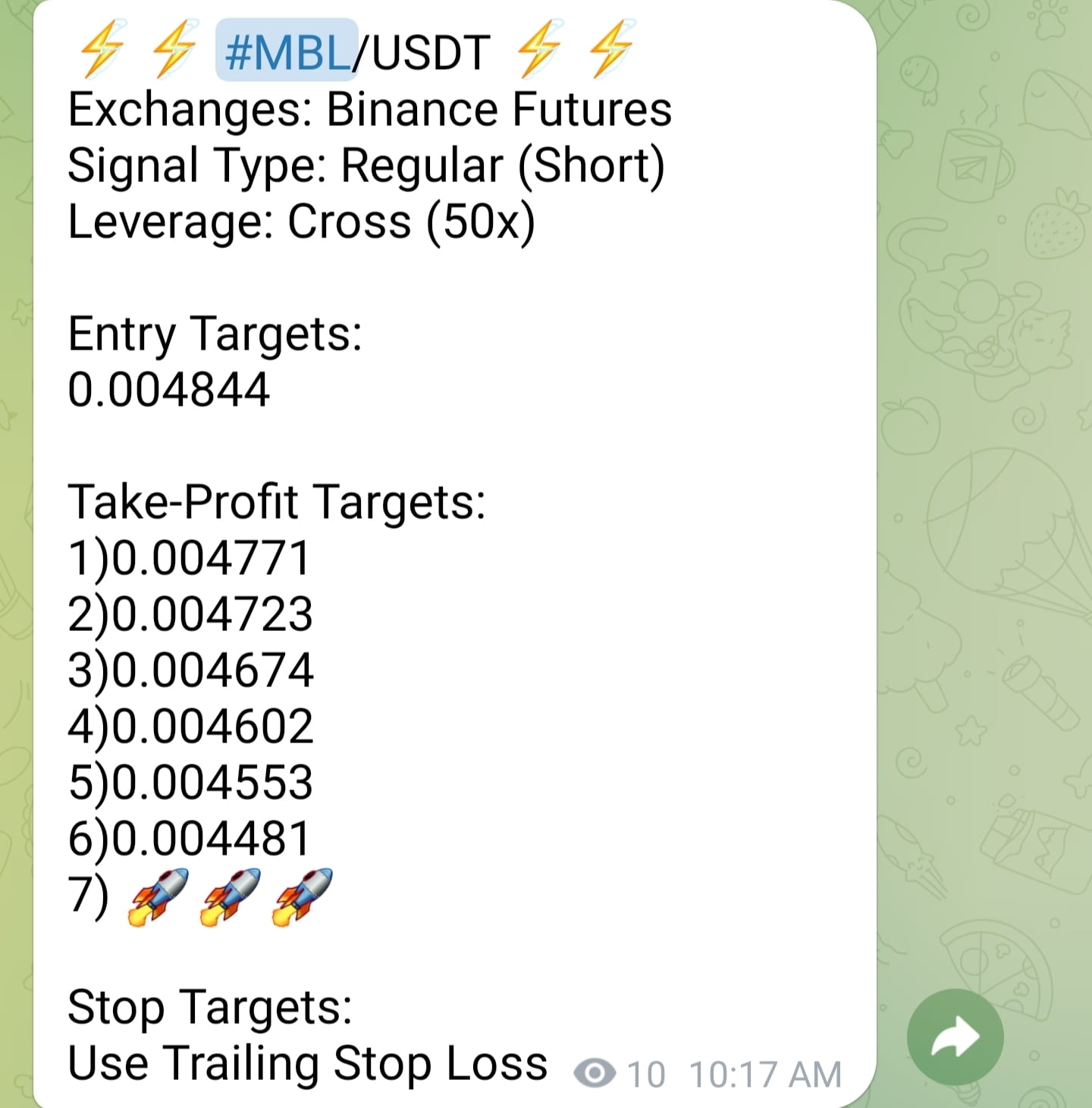Tap the green forward arrow button
The height and width of the screenshot is (1108, 1092).
[x=955, y=1037]
